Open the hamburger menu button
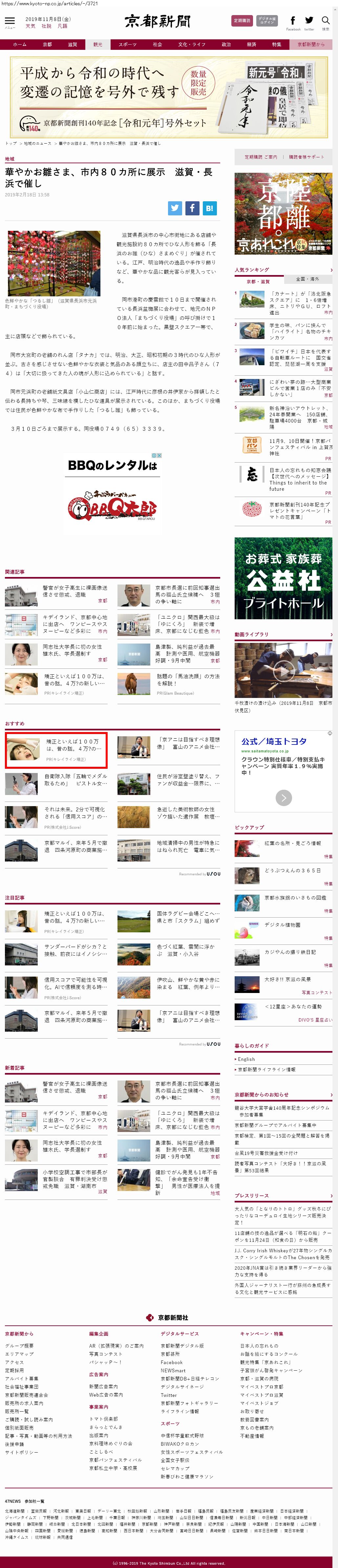Screen dimensions: 338x1568 pyautogui.click(x=9, y=22)
